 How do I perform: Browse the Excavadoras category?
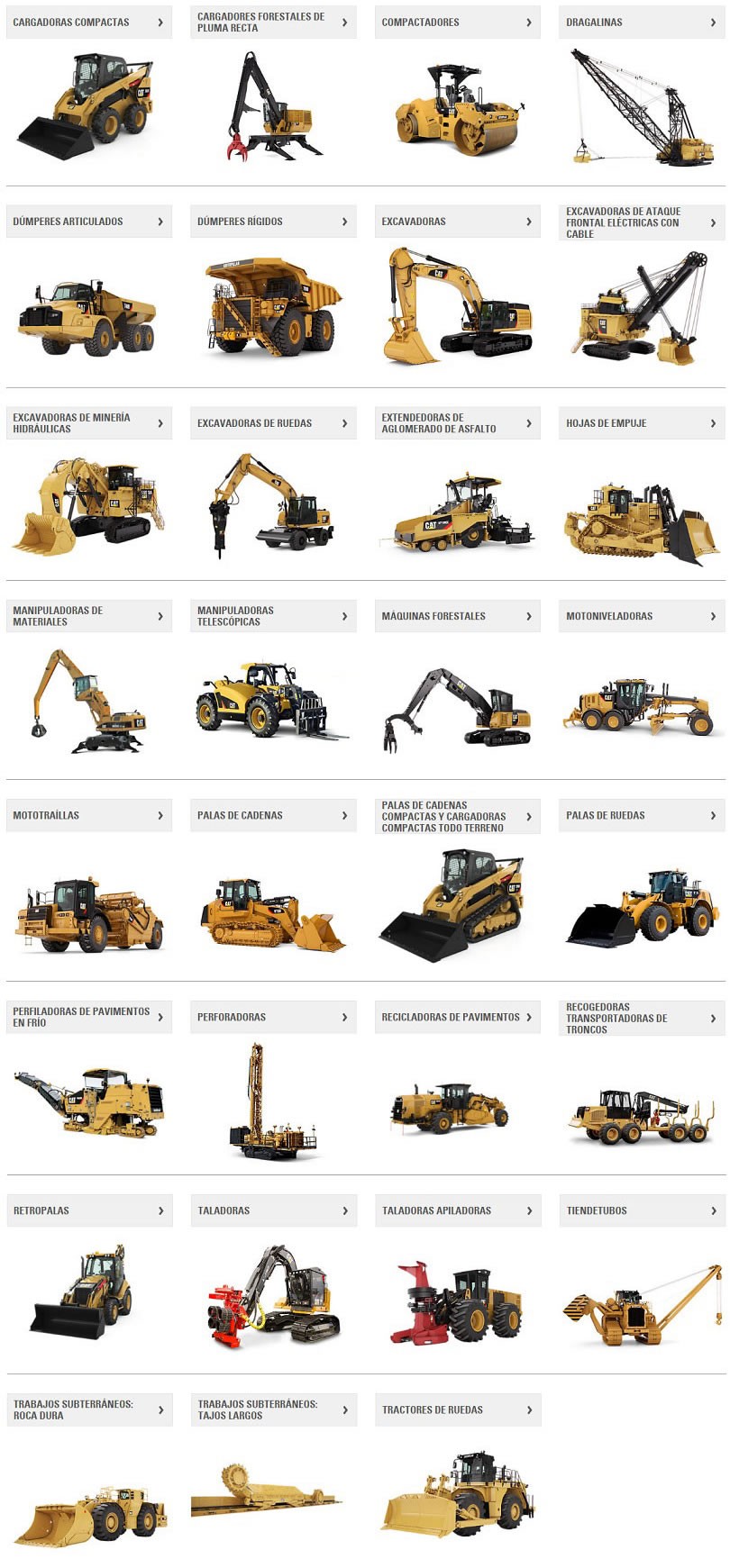click(457, 222)
